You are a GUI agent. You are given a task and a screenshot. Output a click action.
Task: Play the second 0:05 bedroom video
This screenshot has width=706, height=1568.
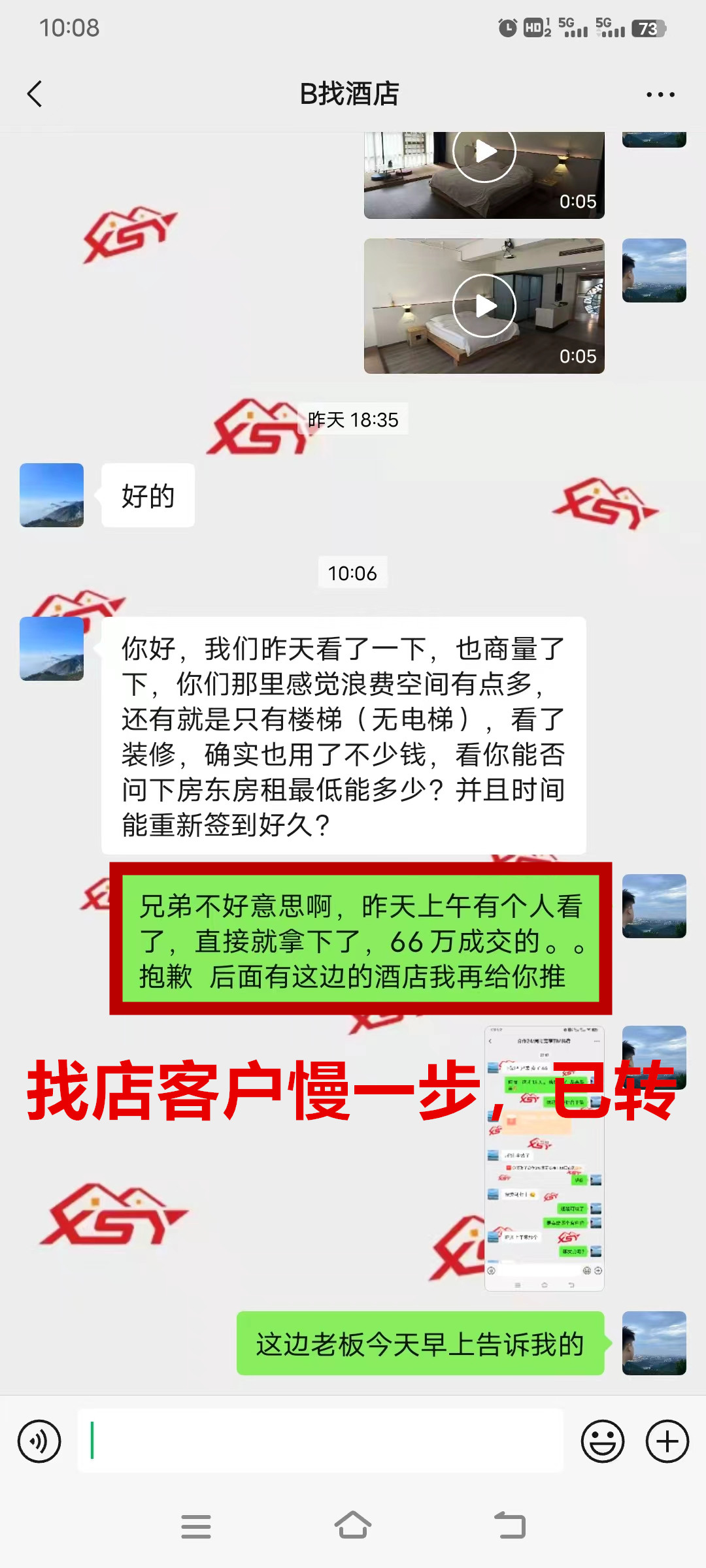coord(484,306)
